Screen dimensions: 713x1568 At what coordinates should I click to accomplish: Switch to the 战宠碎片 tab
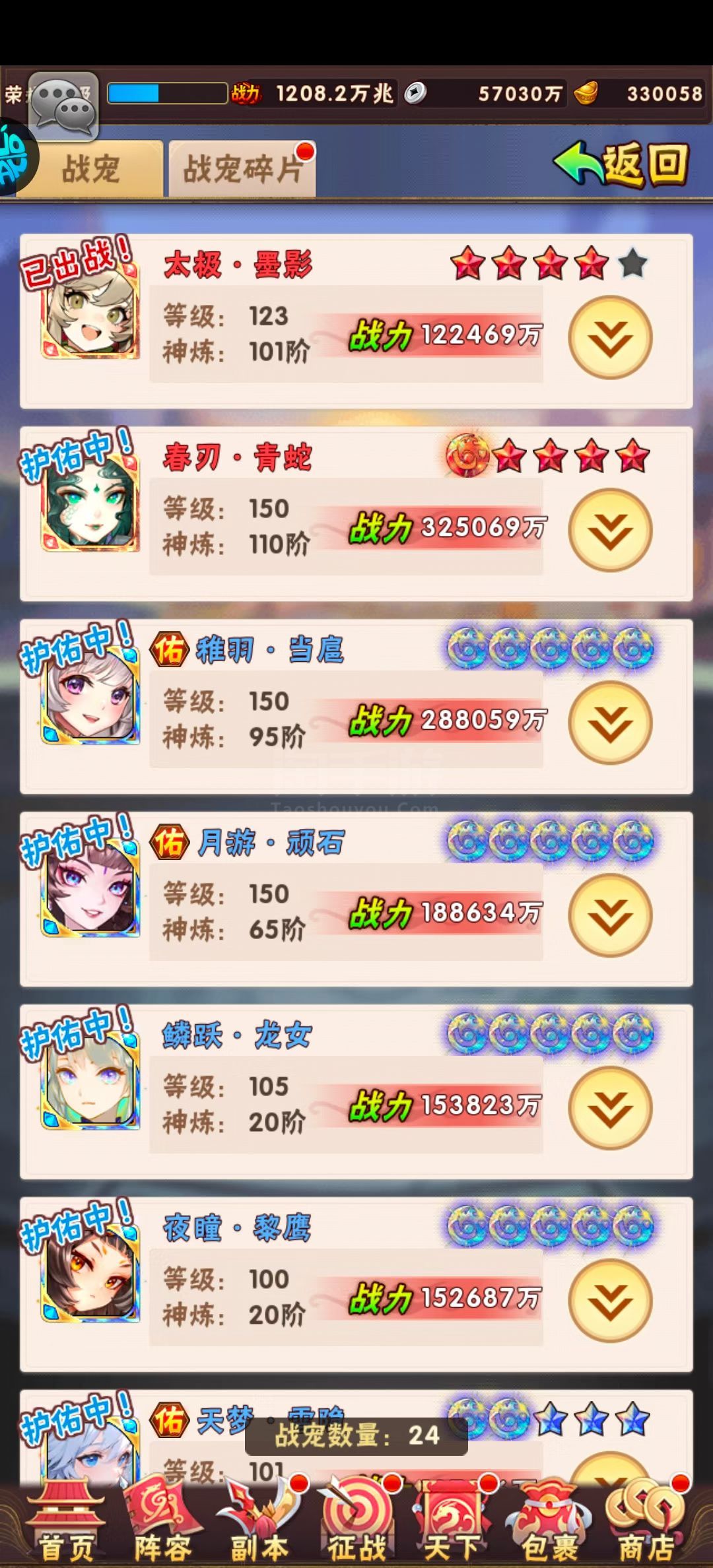[242, 169]
